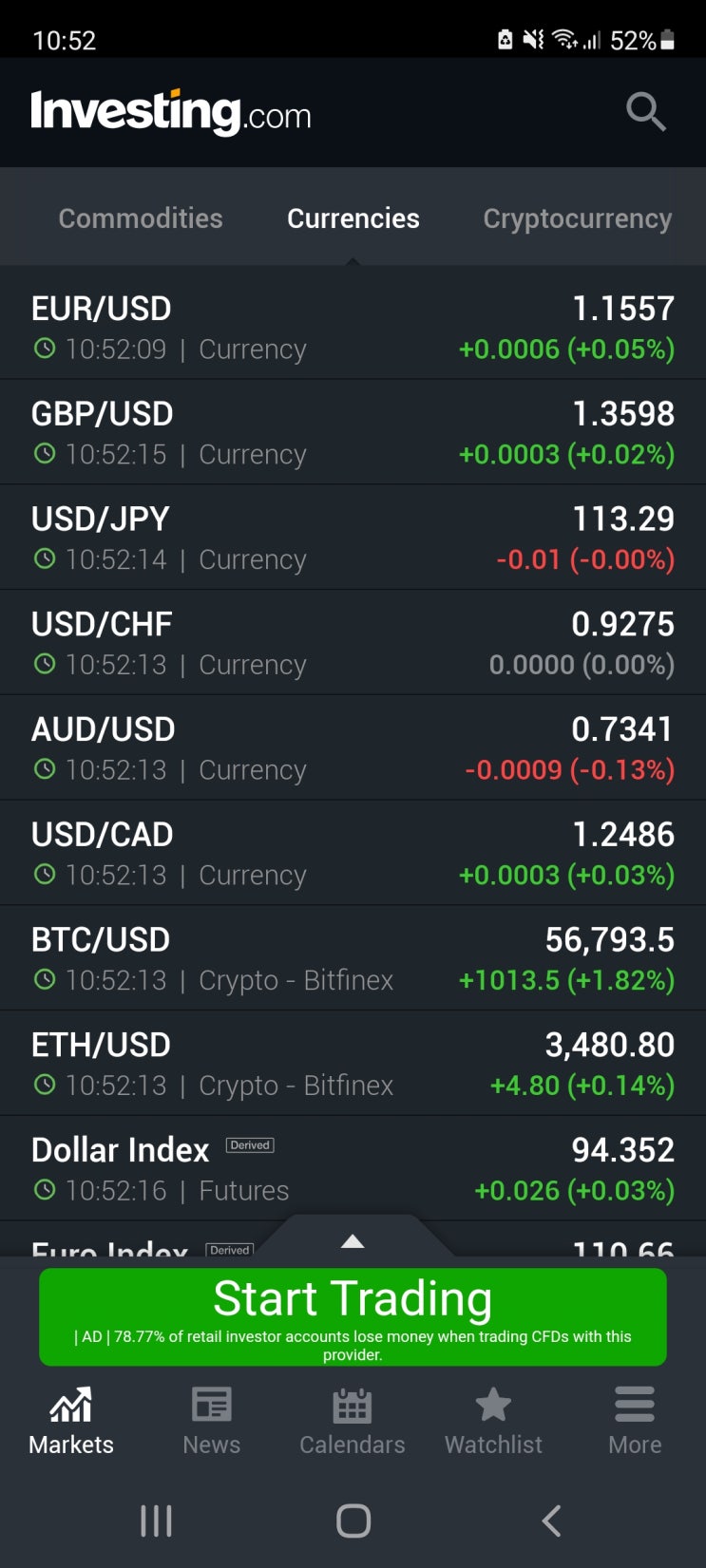Open the search magnifier icon

(x=645, y=112)
